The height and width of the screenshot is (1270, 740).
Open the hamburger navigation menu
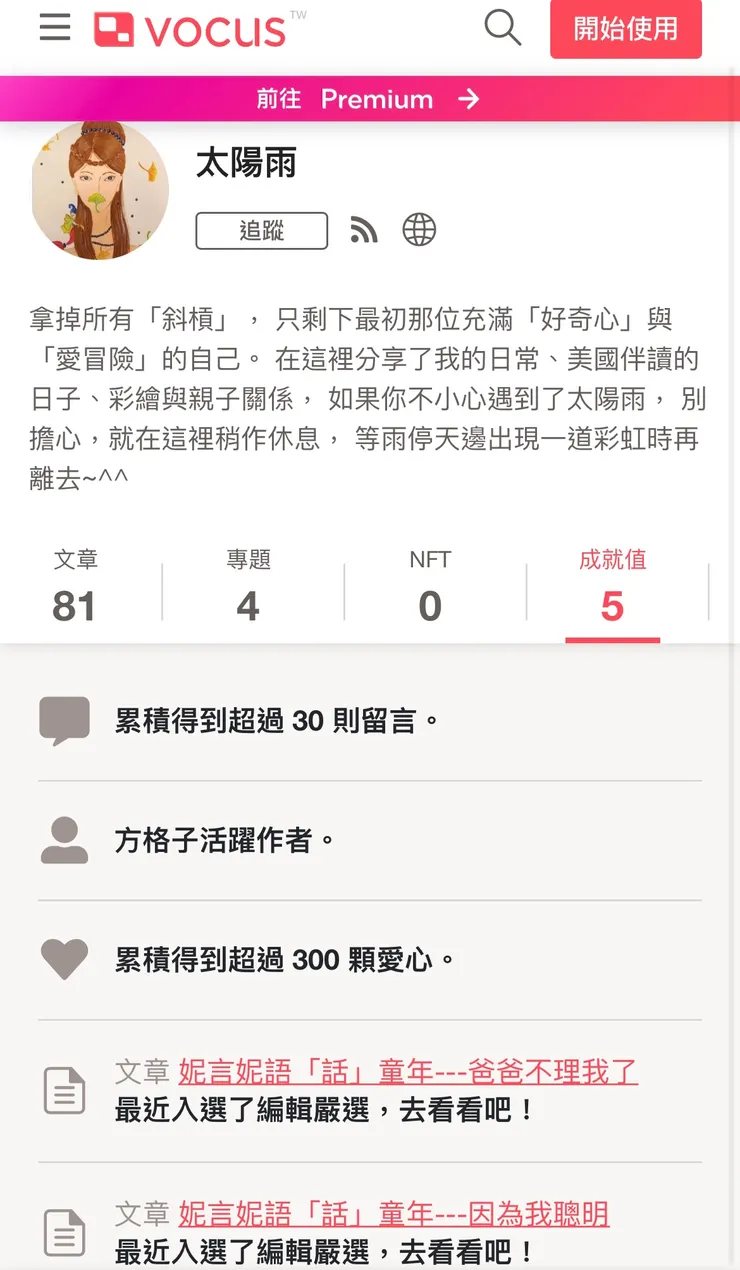[54, 28]
